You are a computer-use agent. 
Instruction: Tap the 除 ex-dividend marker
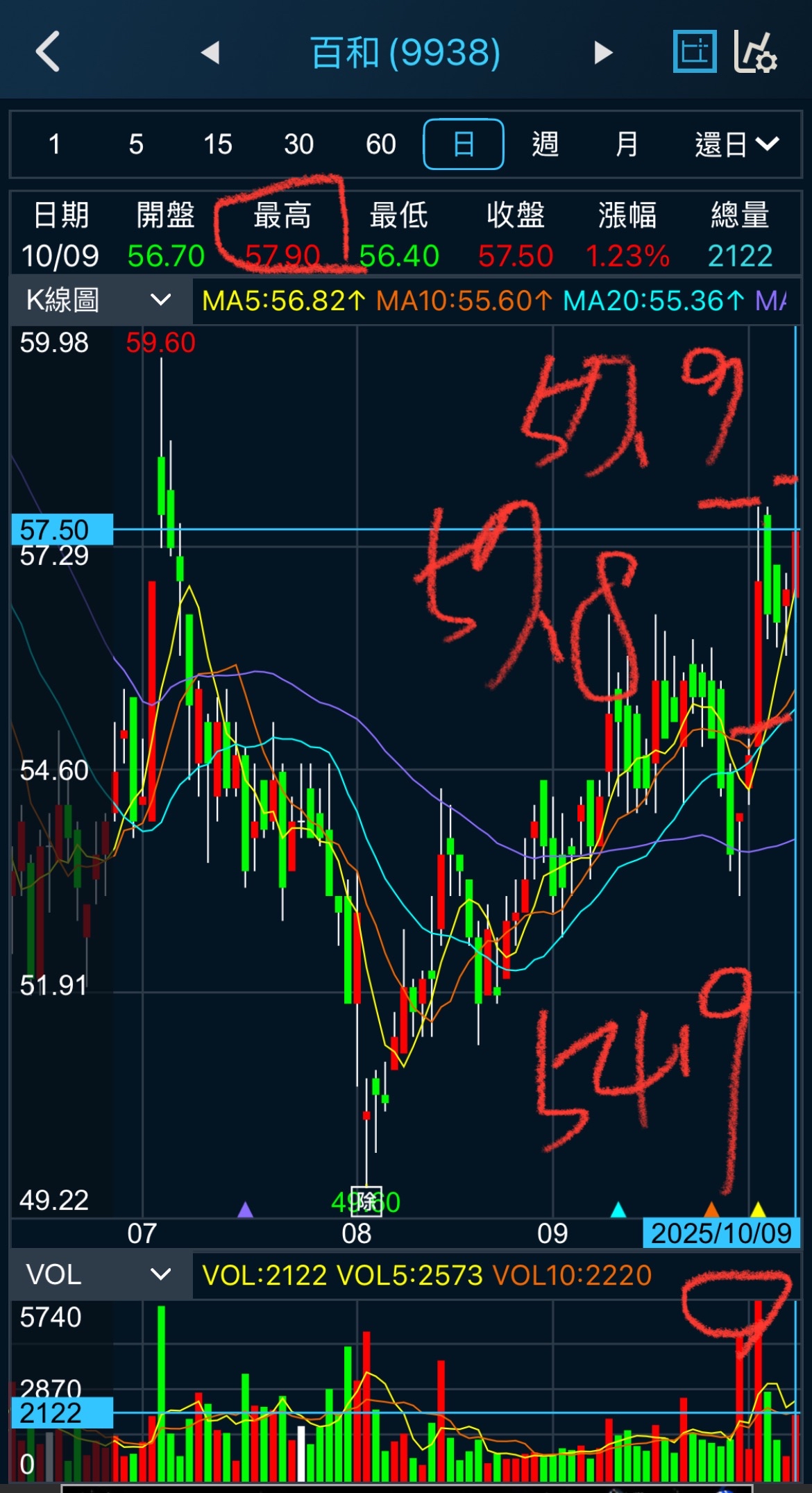coord(366,1201)
